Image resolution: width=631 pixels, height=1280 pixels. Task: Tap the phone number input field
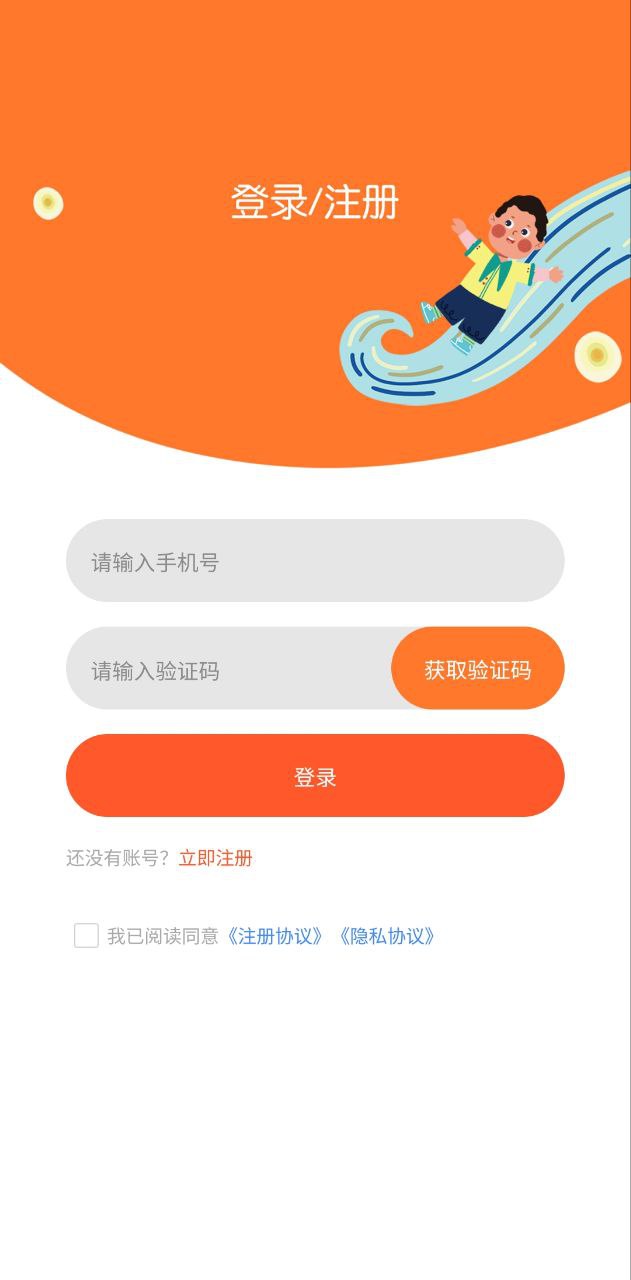coord(315,561)
